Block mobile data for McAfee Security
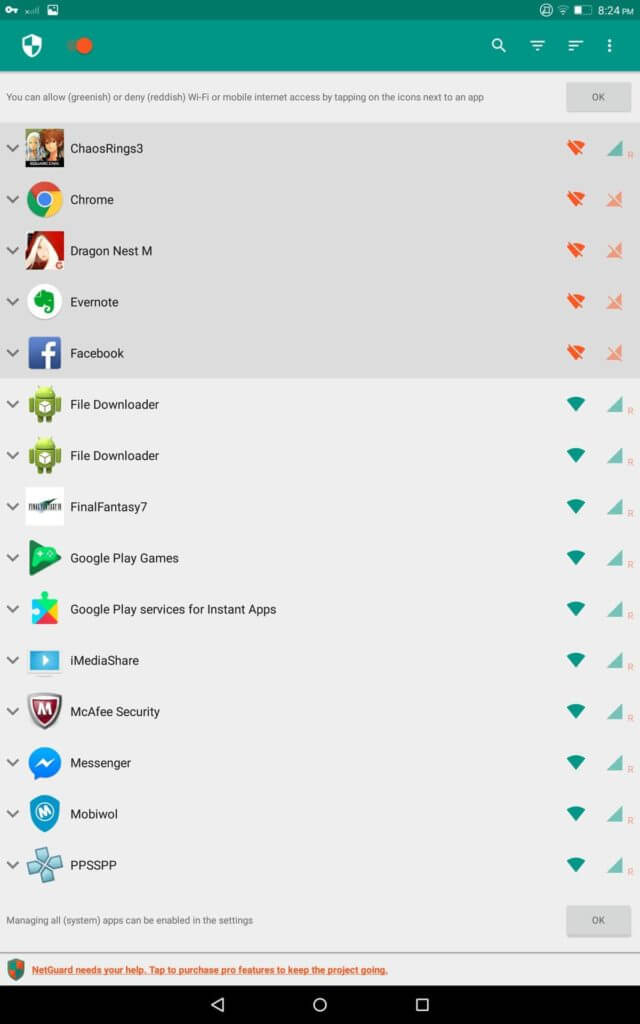The width and height of the screenshot is (640, 1024). (614, 711)
